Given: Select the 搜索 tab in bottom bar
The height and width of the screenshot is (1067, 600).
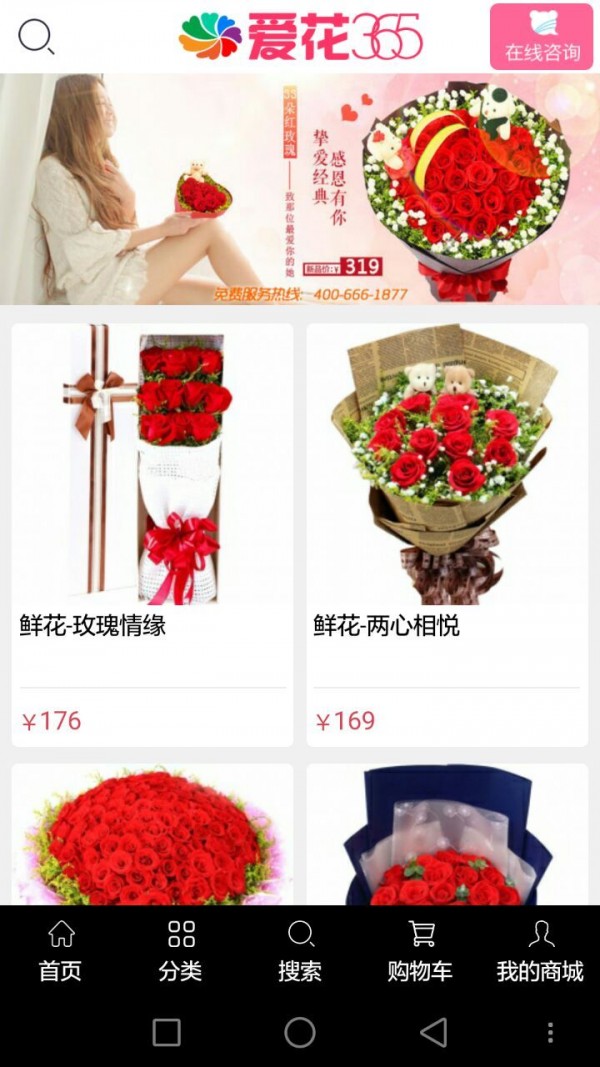Looking at the screenshot, I should tap(300, 951).
